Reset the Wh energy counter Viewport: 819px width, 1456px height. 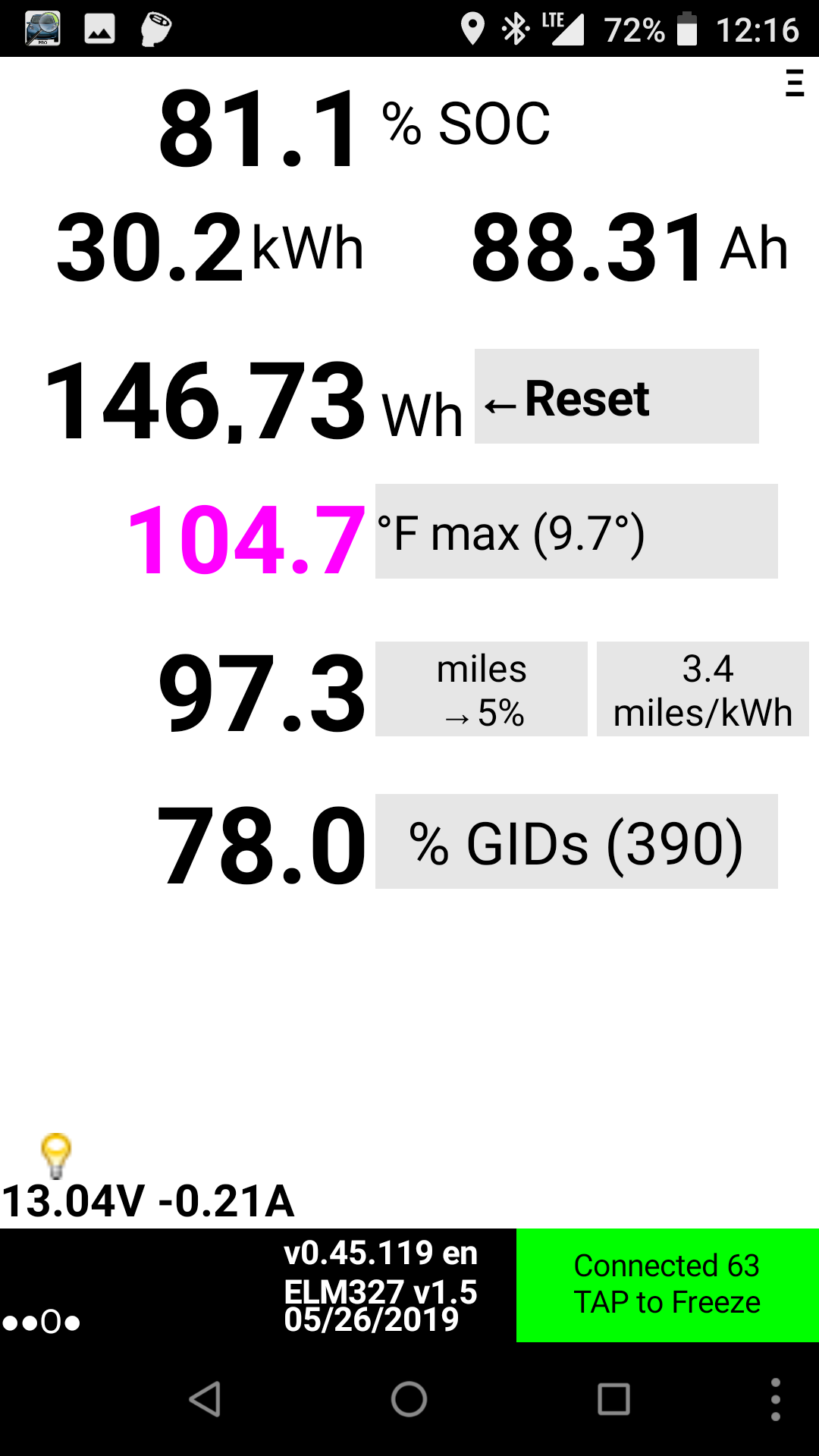(x=616, y=397)
